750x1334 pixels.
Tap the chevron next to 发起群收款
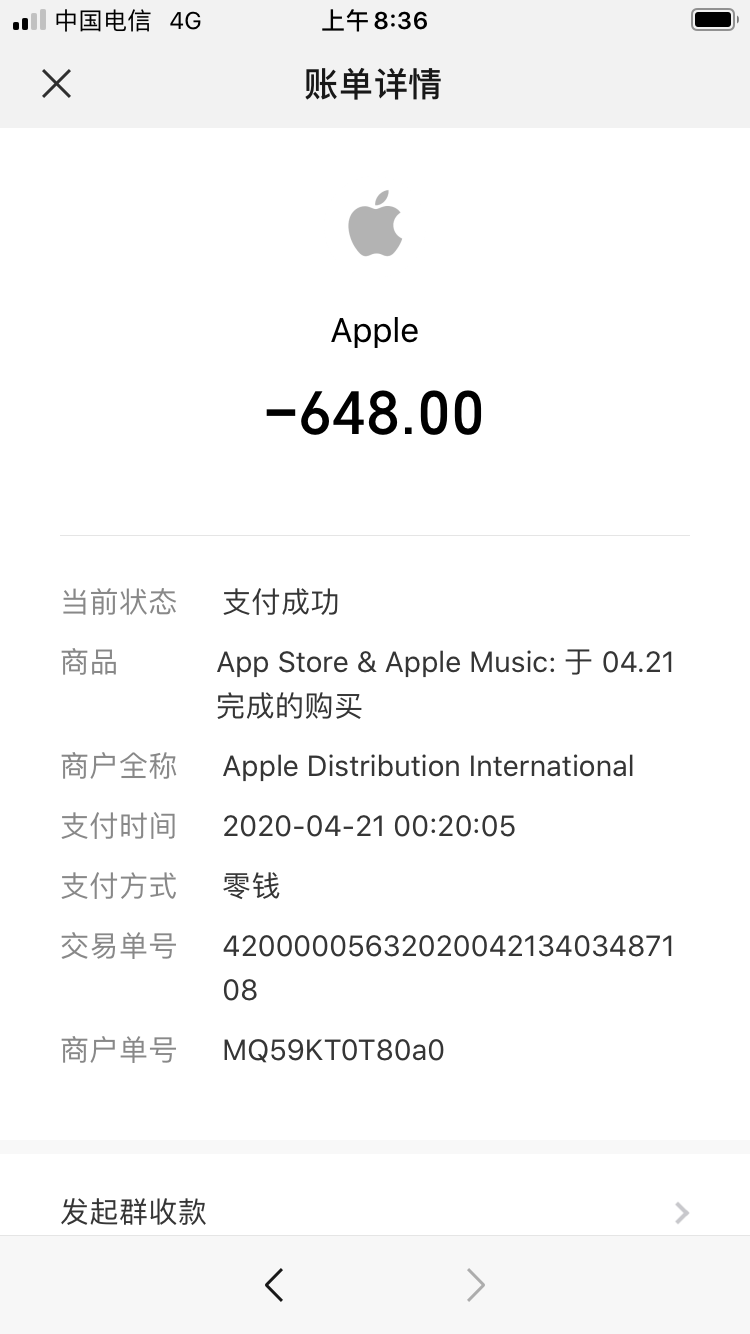[682, 1213]
